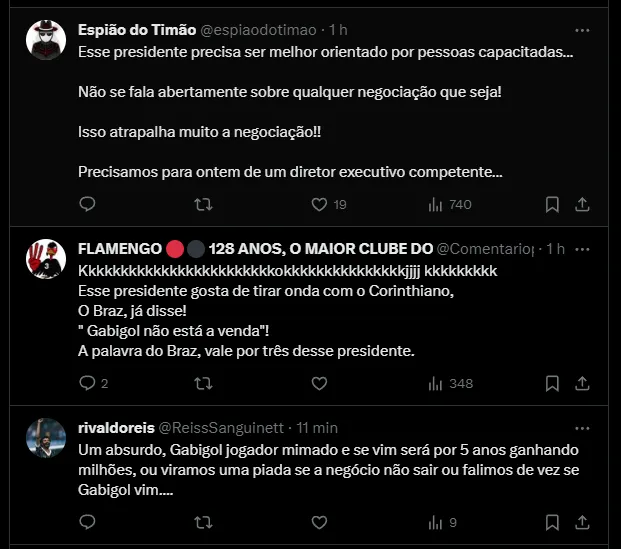Viewport: 621px width, 549px height.
Task: Retweet Espião do Timão's post
Action: pos(203,204)
